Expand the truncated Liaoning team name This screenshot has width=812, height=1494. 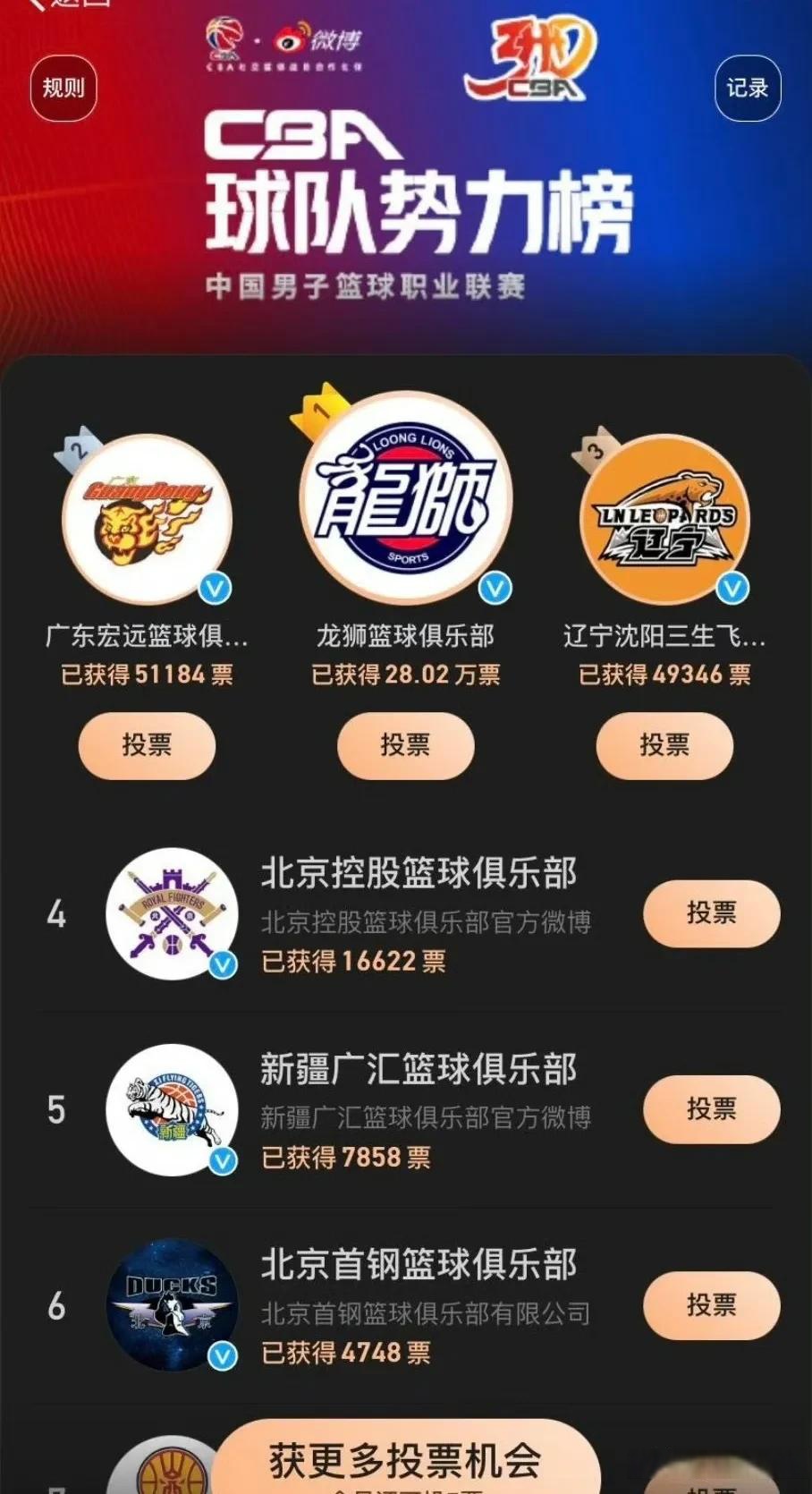pos(664,635)
